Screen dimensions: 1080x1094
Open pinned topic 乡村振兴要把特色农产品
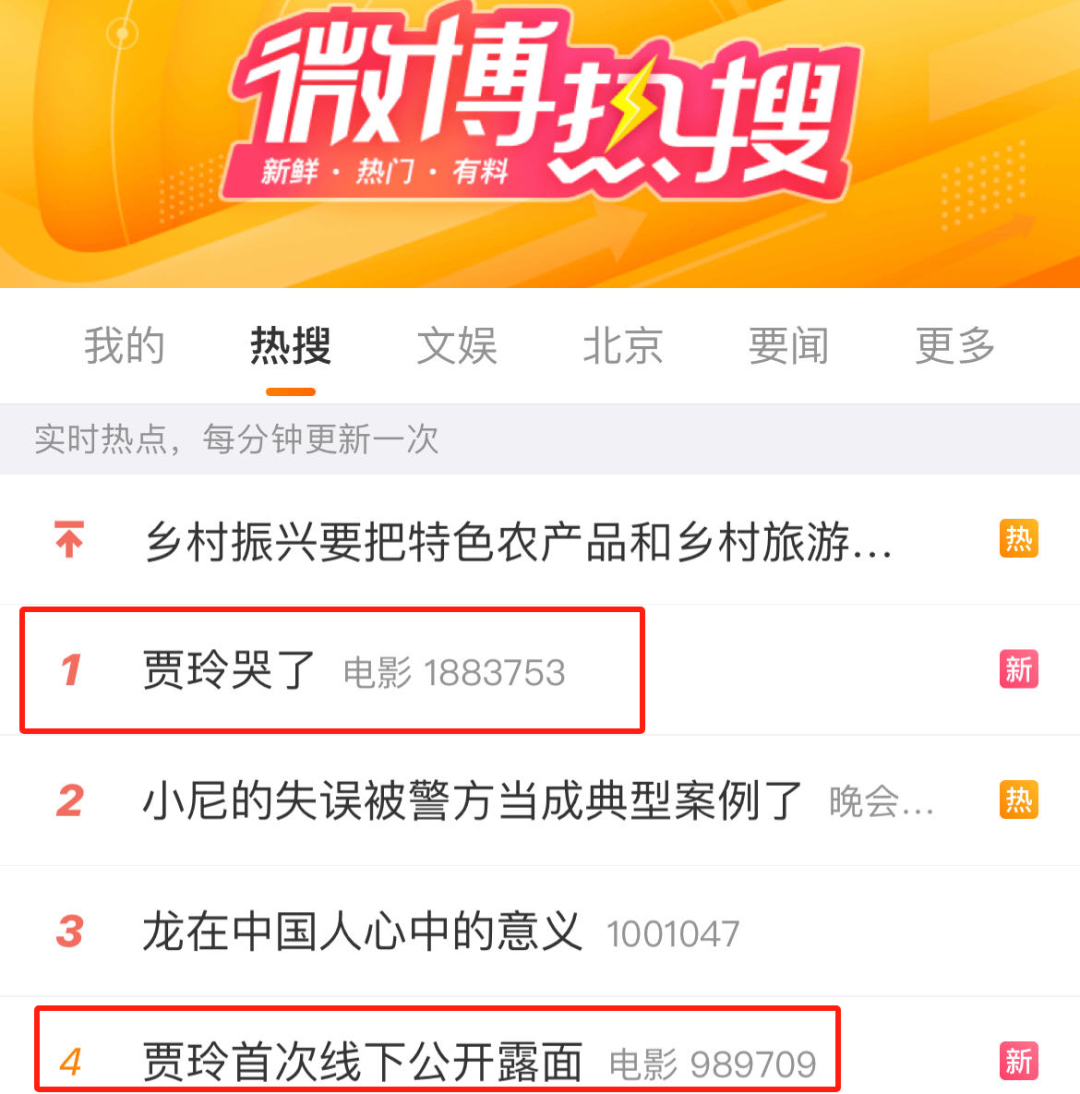[x=518, y=541]
